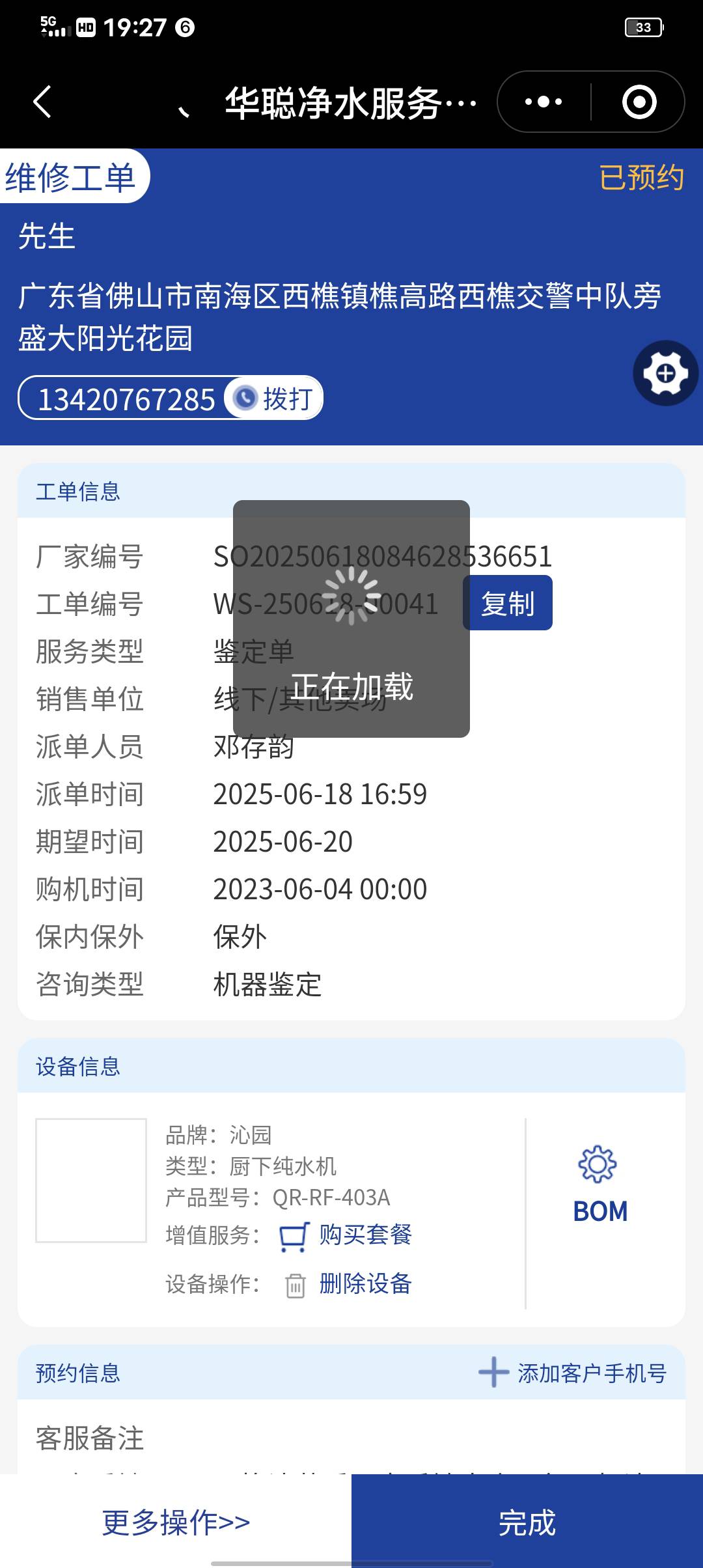Go back with the header arrow

tap(43, 102)
